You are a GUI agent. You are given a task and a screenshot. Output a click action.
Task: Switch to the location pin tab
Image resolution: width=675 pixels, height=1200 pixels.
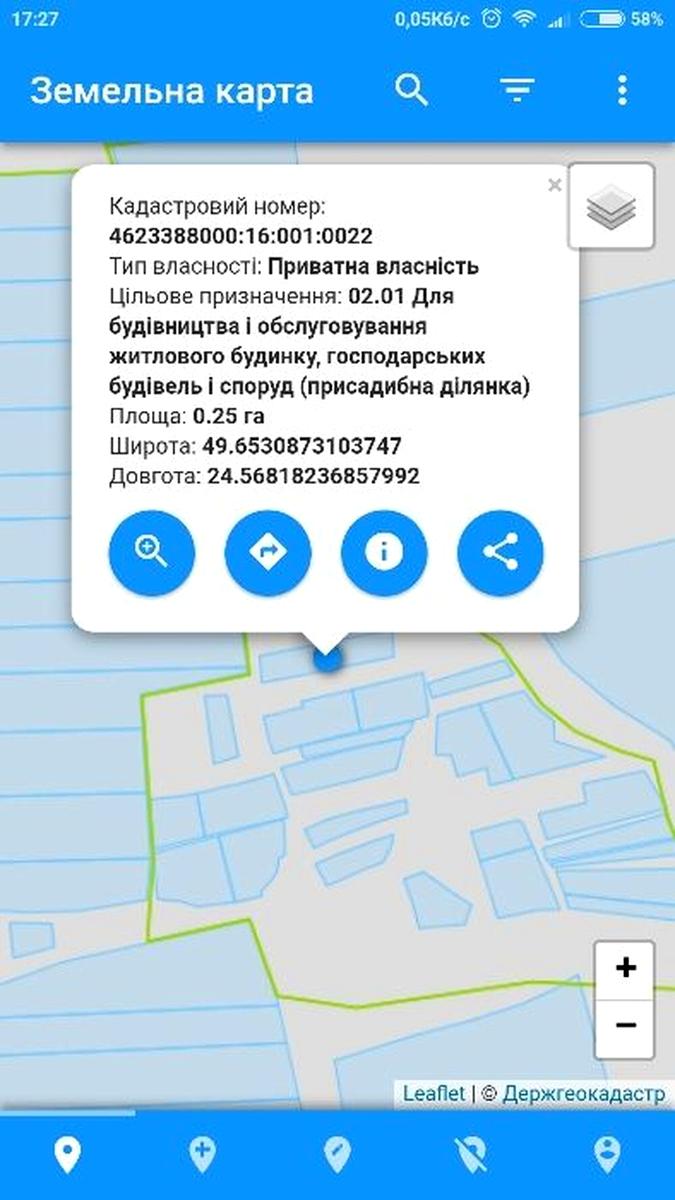tap(67, 1157)
